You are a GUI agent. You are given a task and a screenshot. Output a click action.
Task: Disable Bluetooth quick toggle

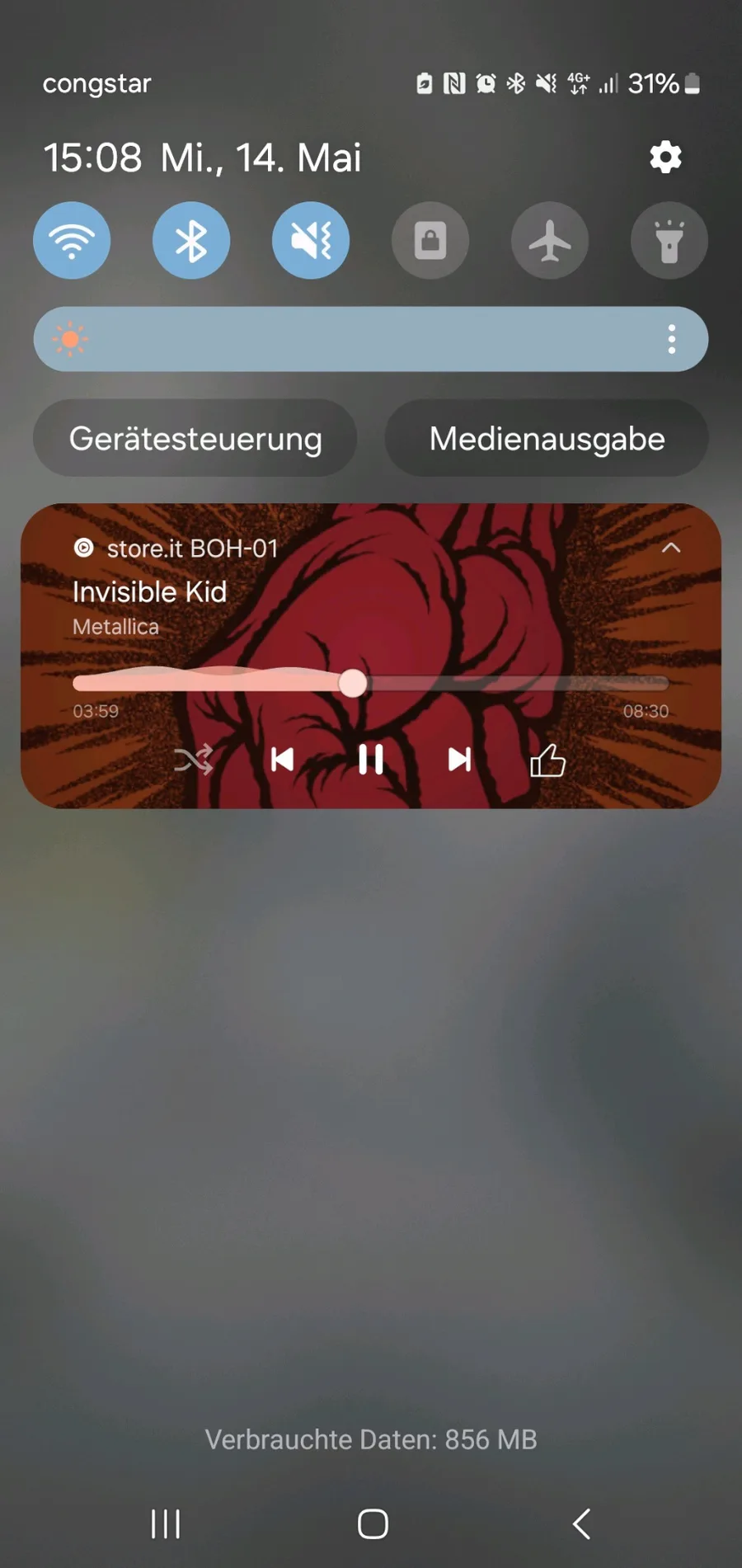coord(191,240)
